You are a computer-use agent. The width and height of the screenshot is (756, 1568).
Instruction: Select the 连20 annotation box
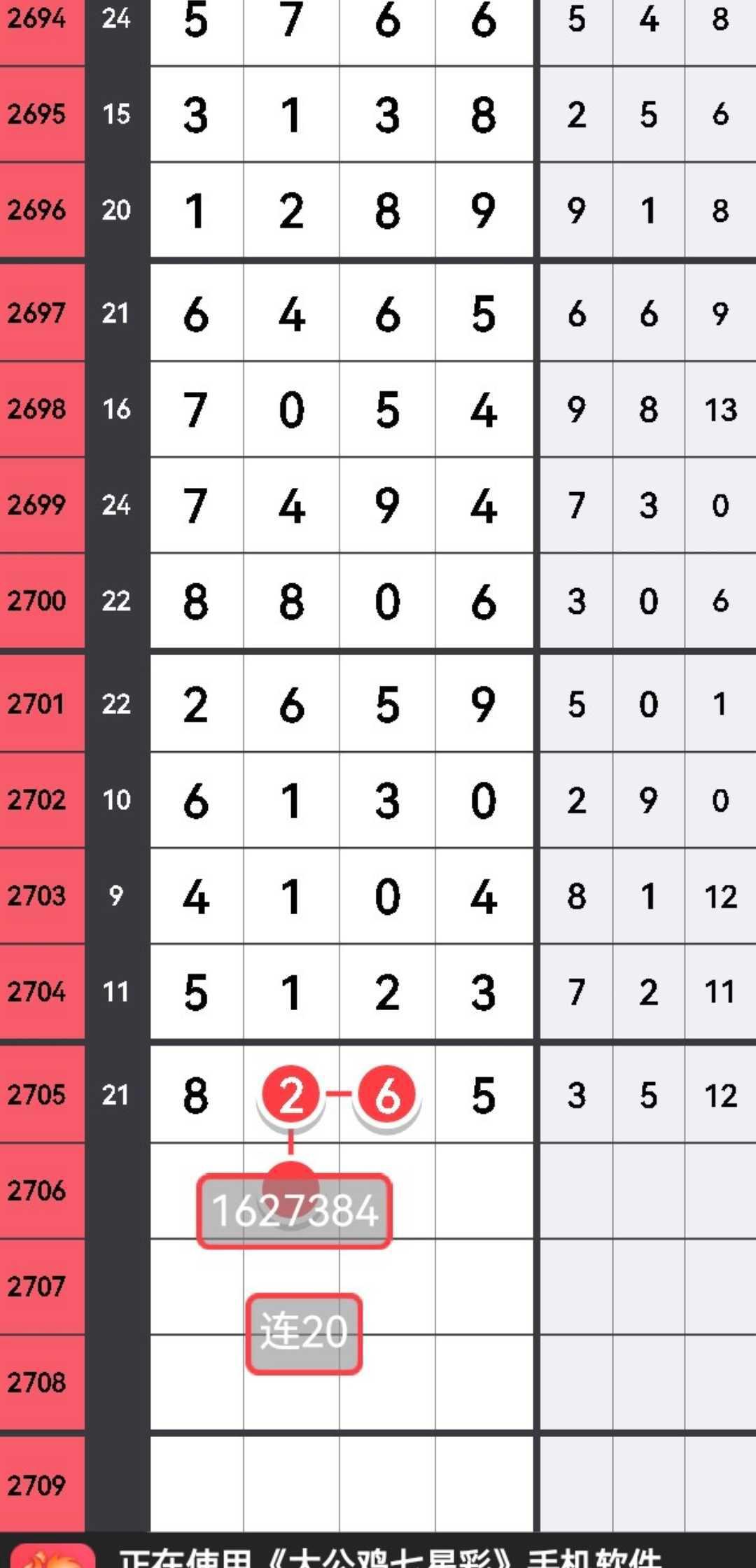pos(304,1331)
